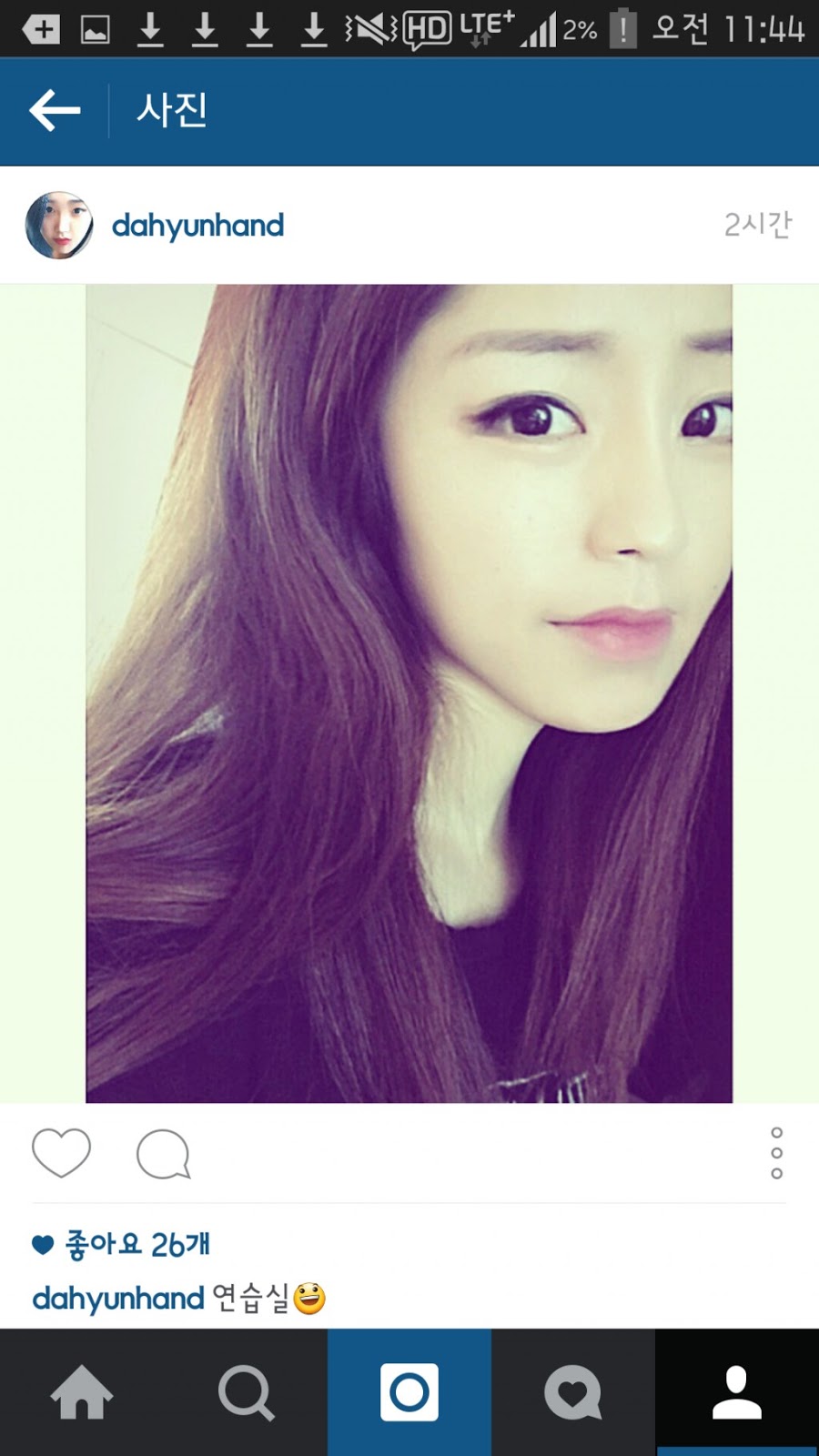819x1456 pixels.
Task: Switch to the Search tab
Action: coord(246,1392)
